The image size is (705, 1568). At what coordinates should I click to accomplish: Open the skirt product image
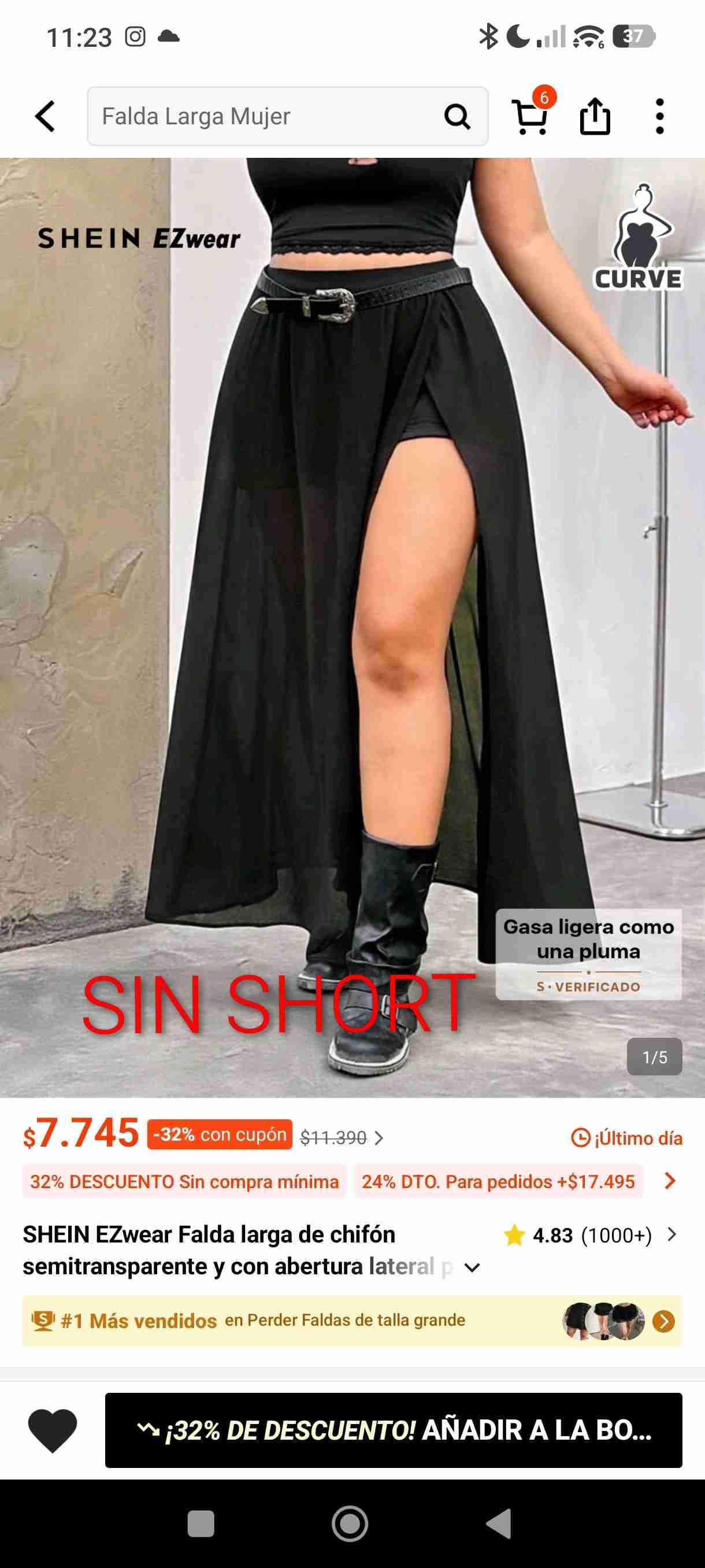pyautogui.click(x=353, y=609)
